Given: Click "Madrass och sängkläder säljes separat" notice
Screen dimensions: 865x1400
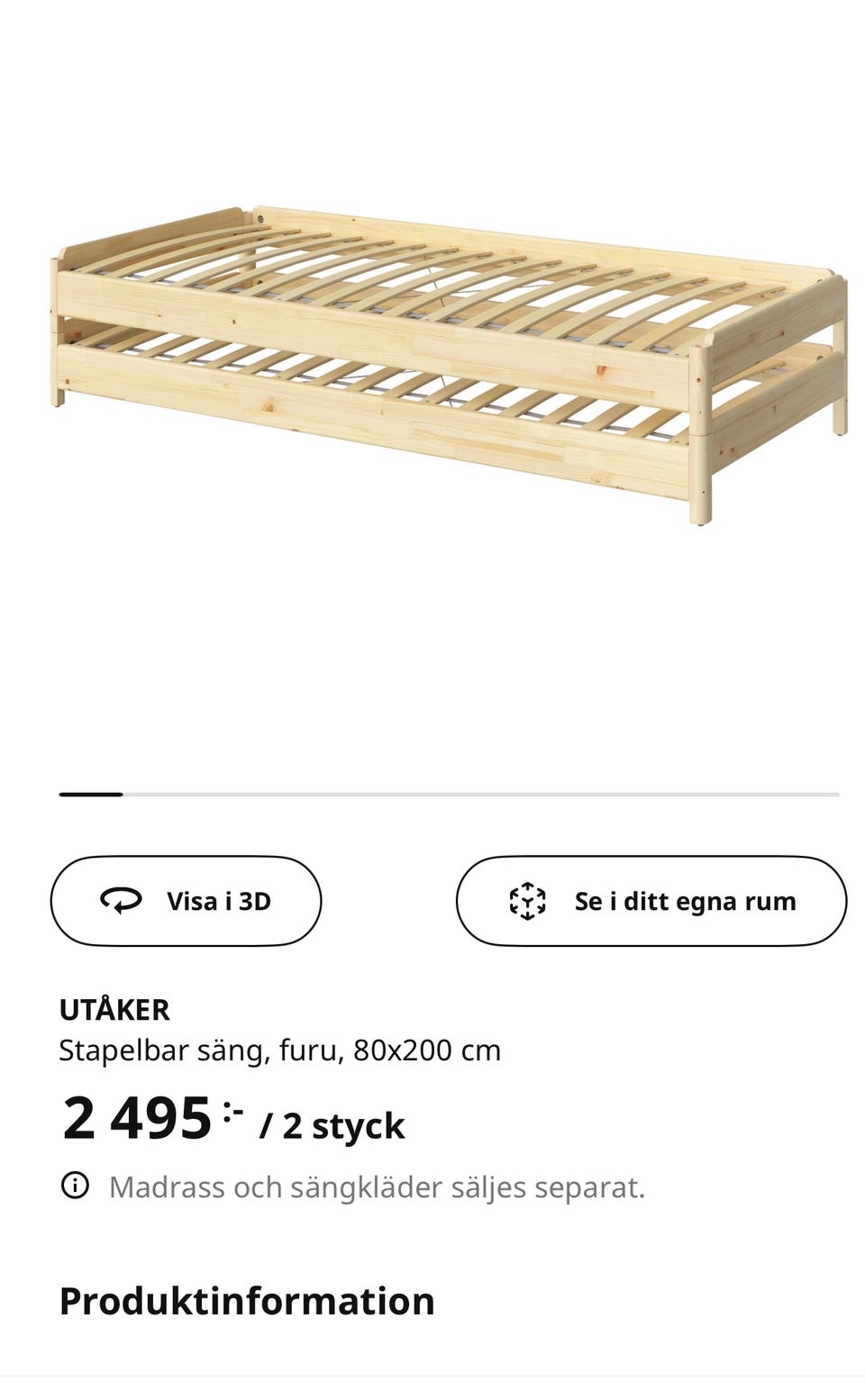Looking at the screenshot, I should (x=378, y=1186).
